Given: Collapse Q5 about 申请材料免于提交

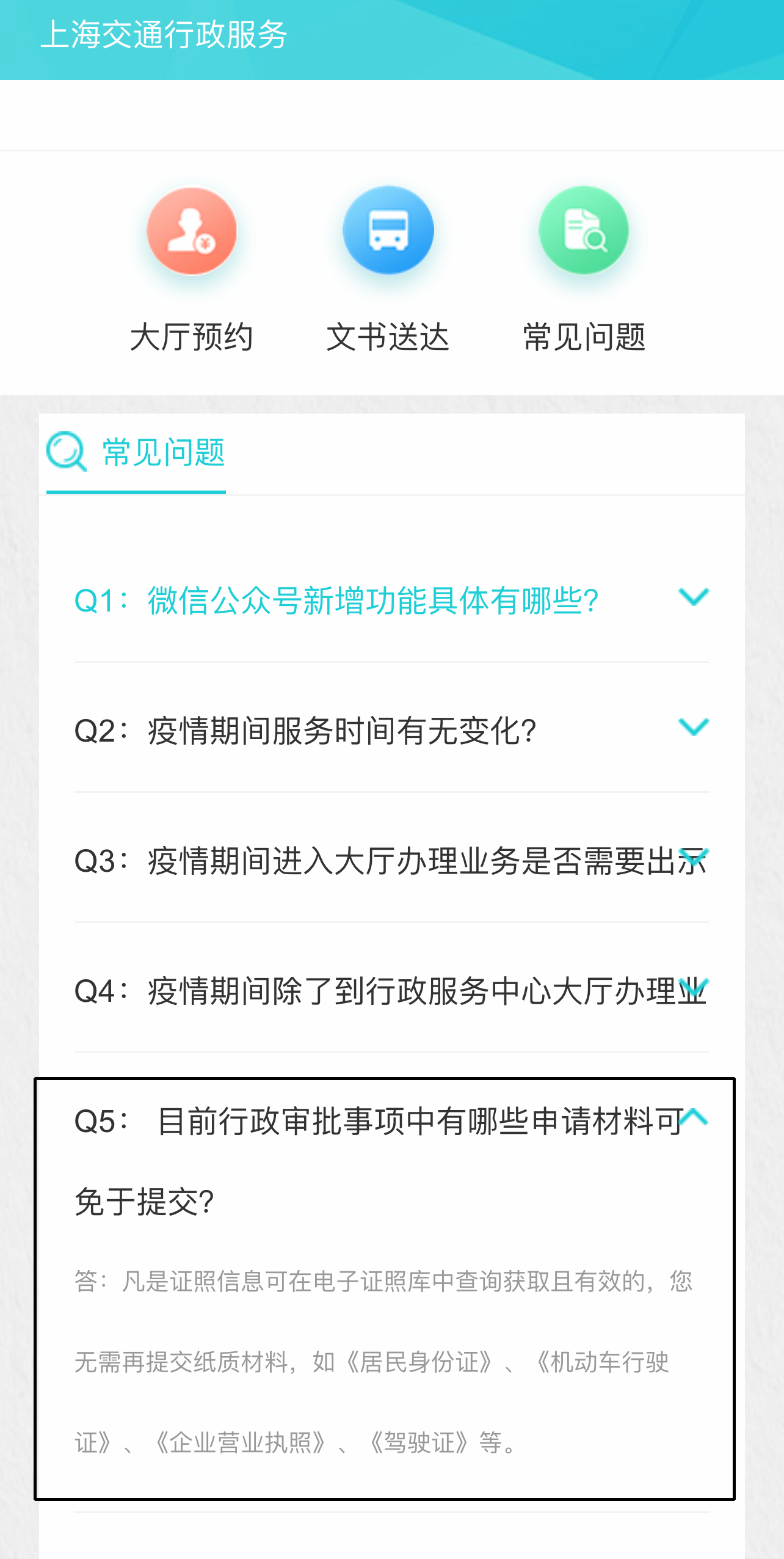Looking at the screenshot, I should (x=392, y=1161).
